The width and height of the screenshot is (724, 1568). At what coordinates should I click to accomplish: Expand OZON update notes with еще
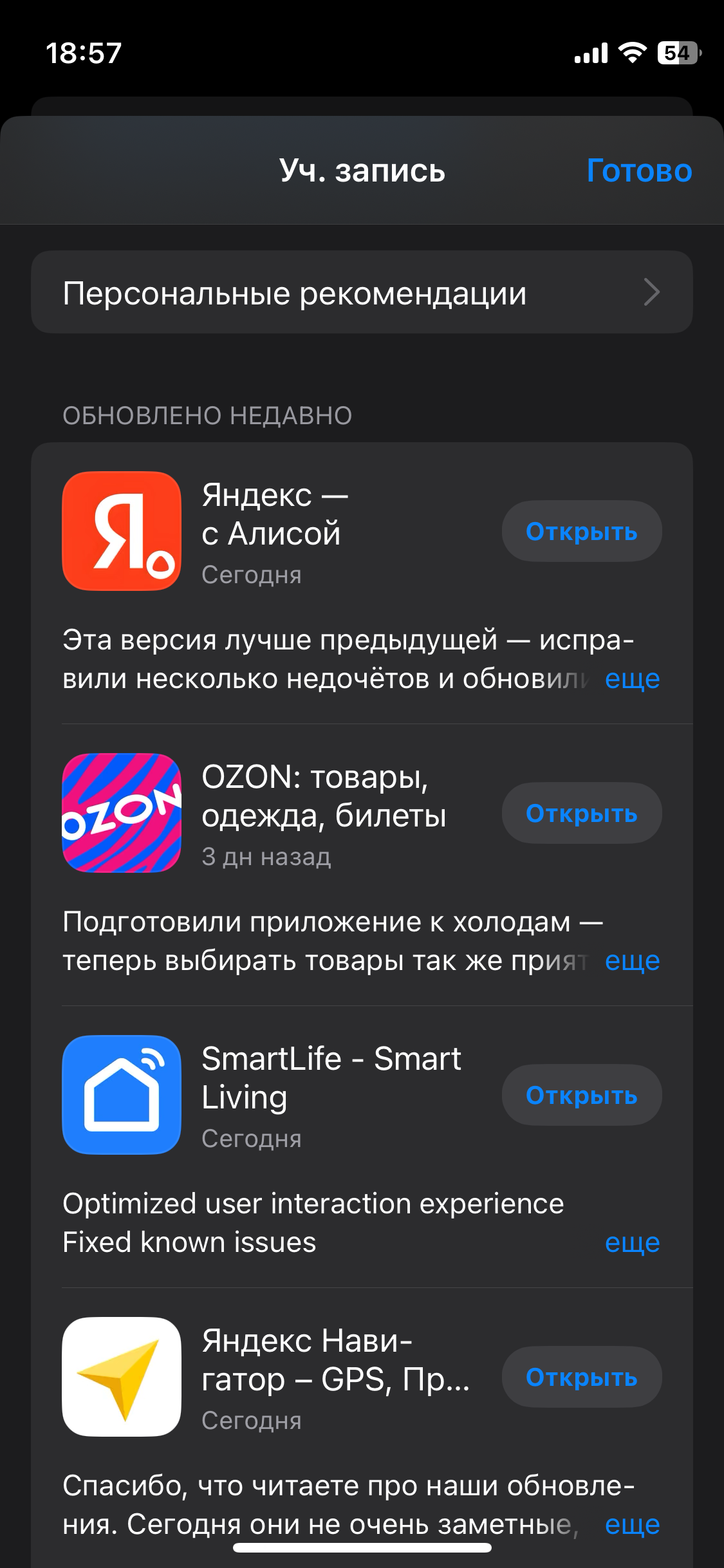point(632,962)
